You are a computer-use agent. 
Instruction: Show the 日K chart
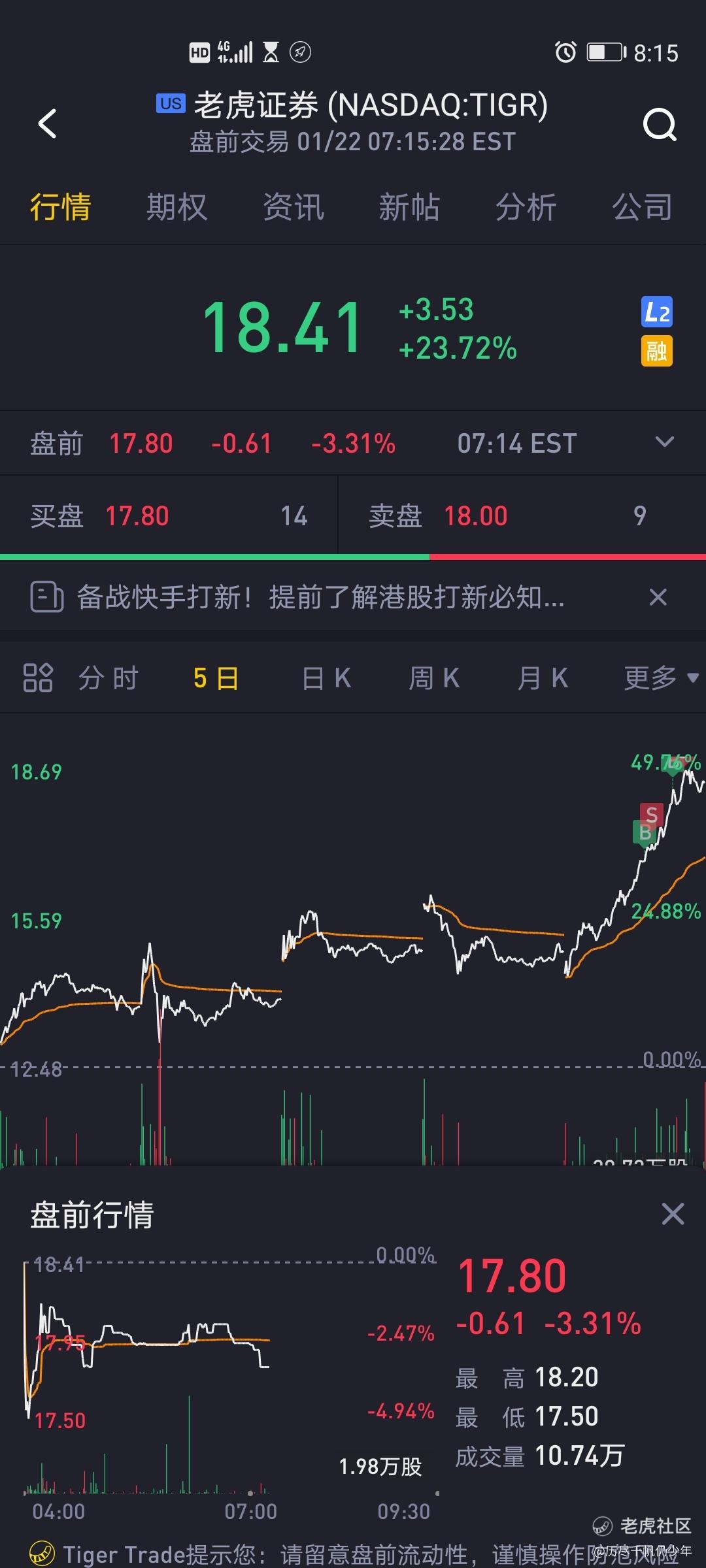click(x=326, y=678)
